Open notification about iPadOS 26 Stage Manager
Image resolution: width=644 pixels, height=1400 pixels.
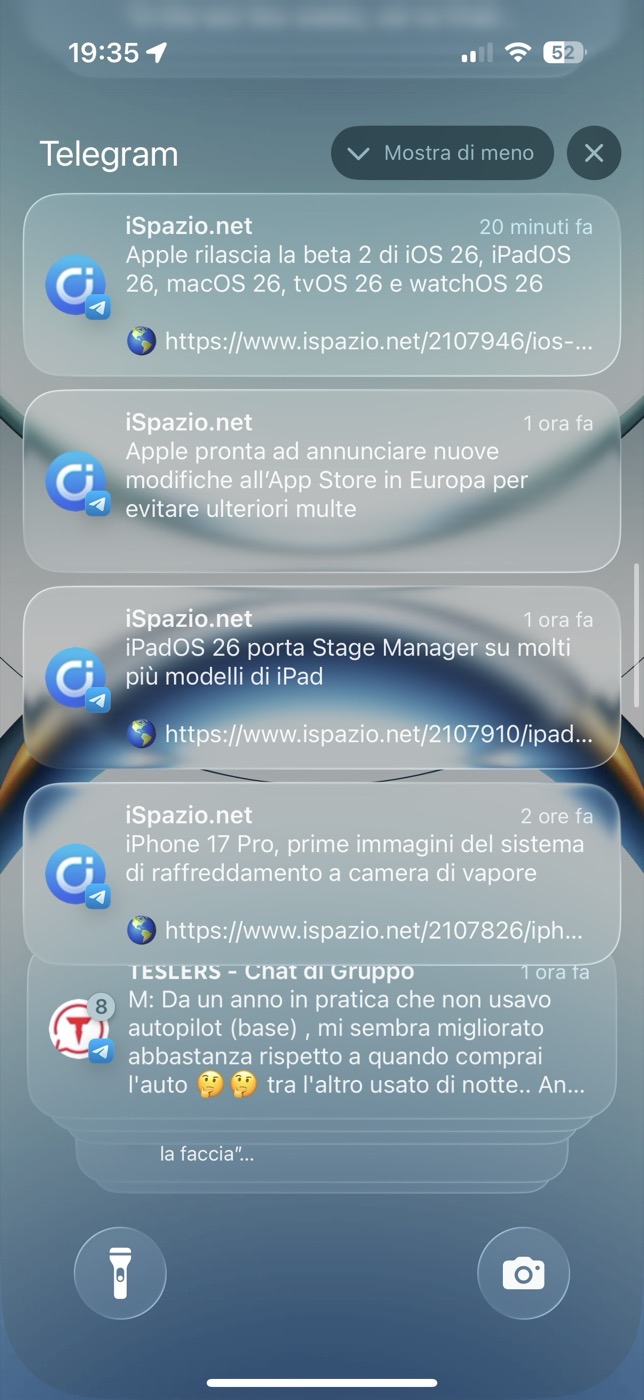(322, 677)
